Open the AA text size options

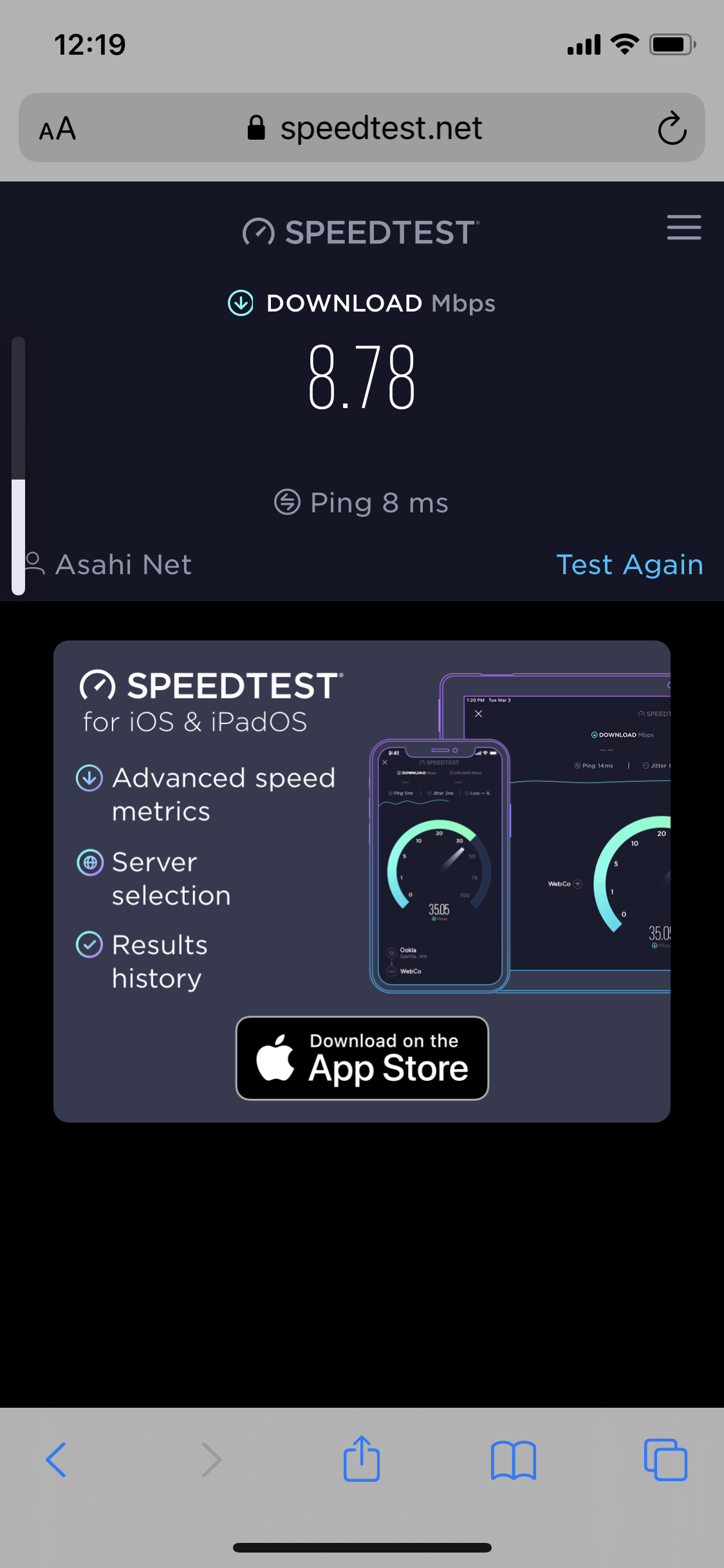[x=58, y=128]
